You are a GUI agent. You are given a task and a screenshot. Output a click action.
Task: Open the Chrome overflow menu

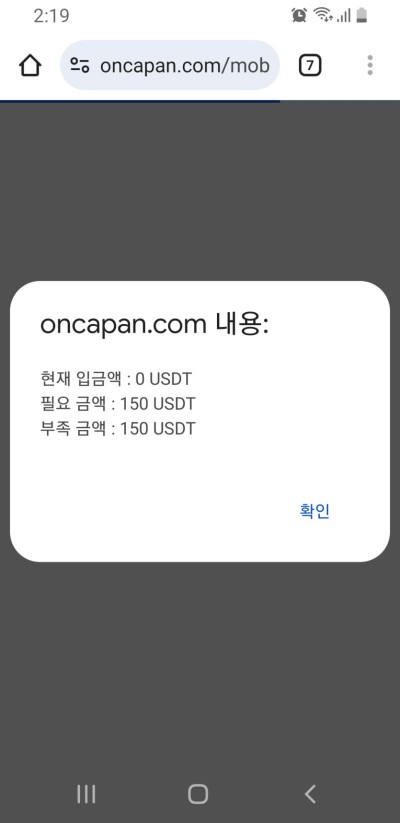[x=370, y=66]
